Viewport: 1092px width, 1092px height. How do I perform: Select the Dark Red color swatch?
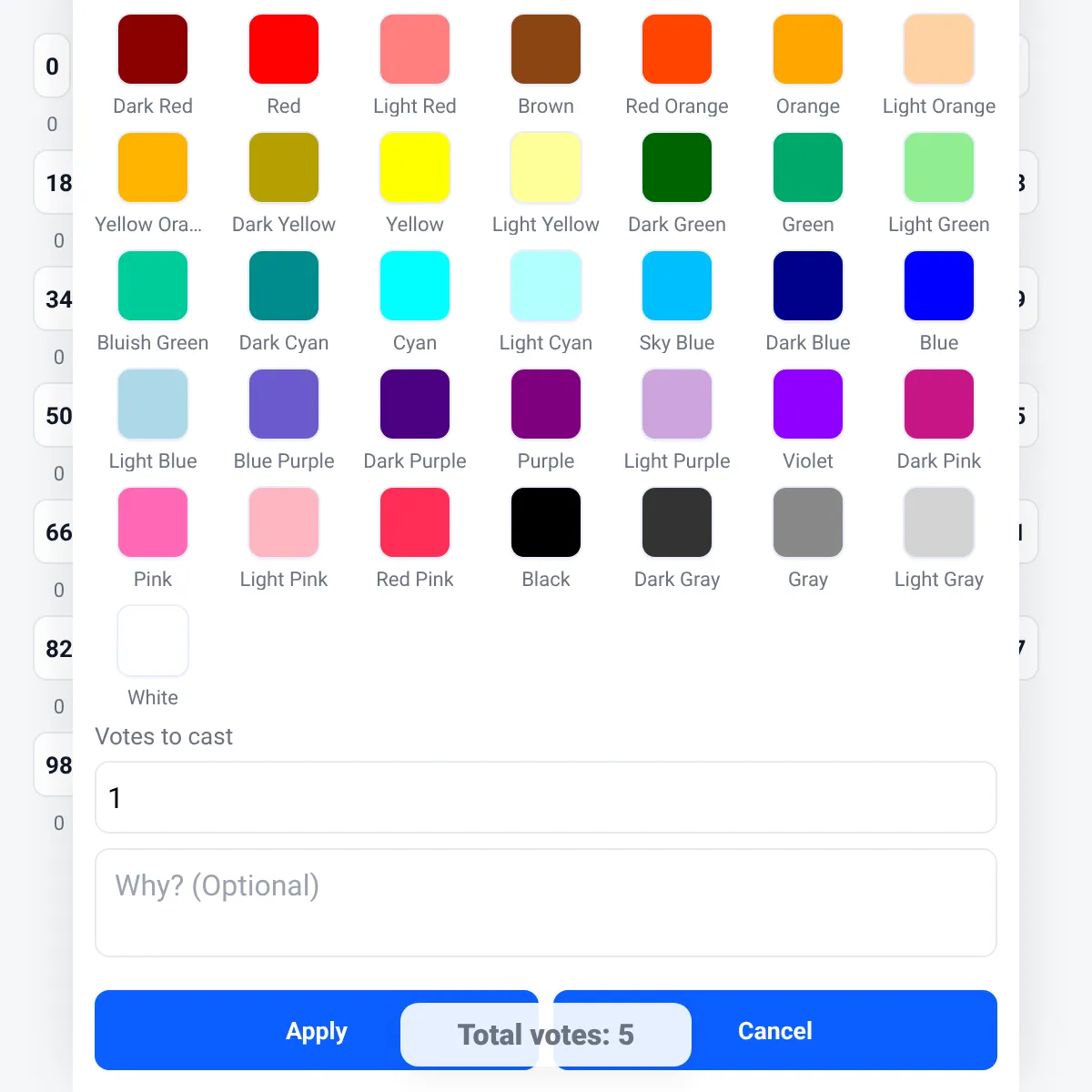(153, 49)
